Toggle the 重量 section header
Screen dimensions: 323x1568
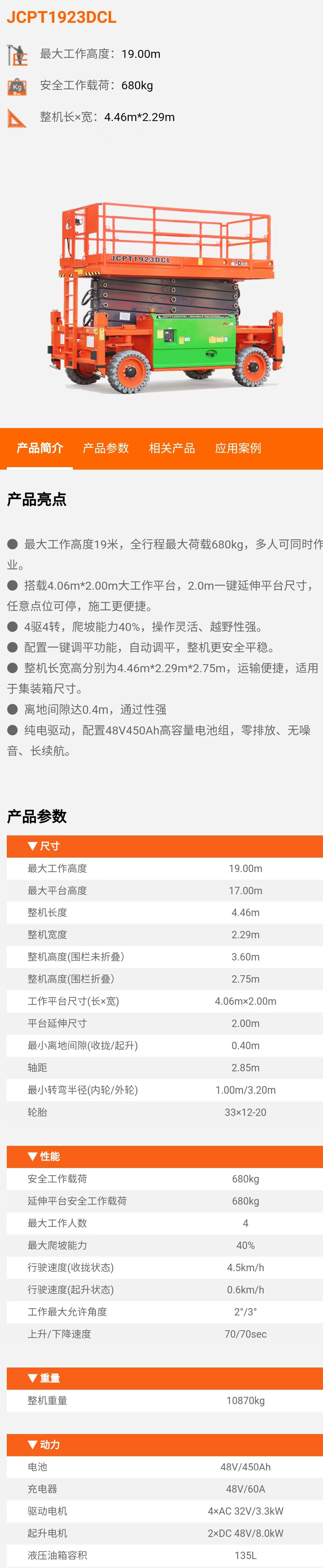tap(44, 1378)
